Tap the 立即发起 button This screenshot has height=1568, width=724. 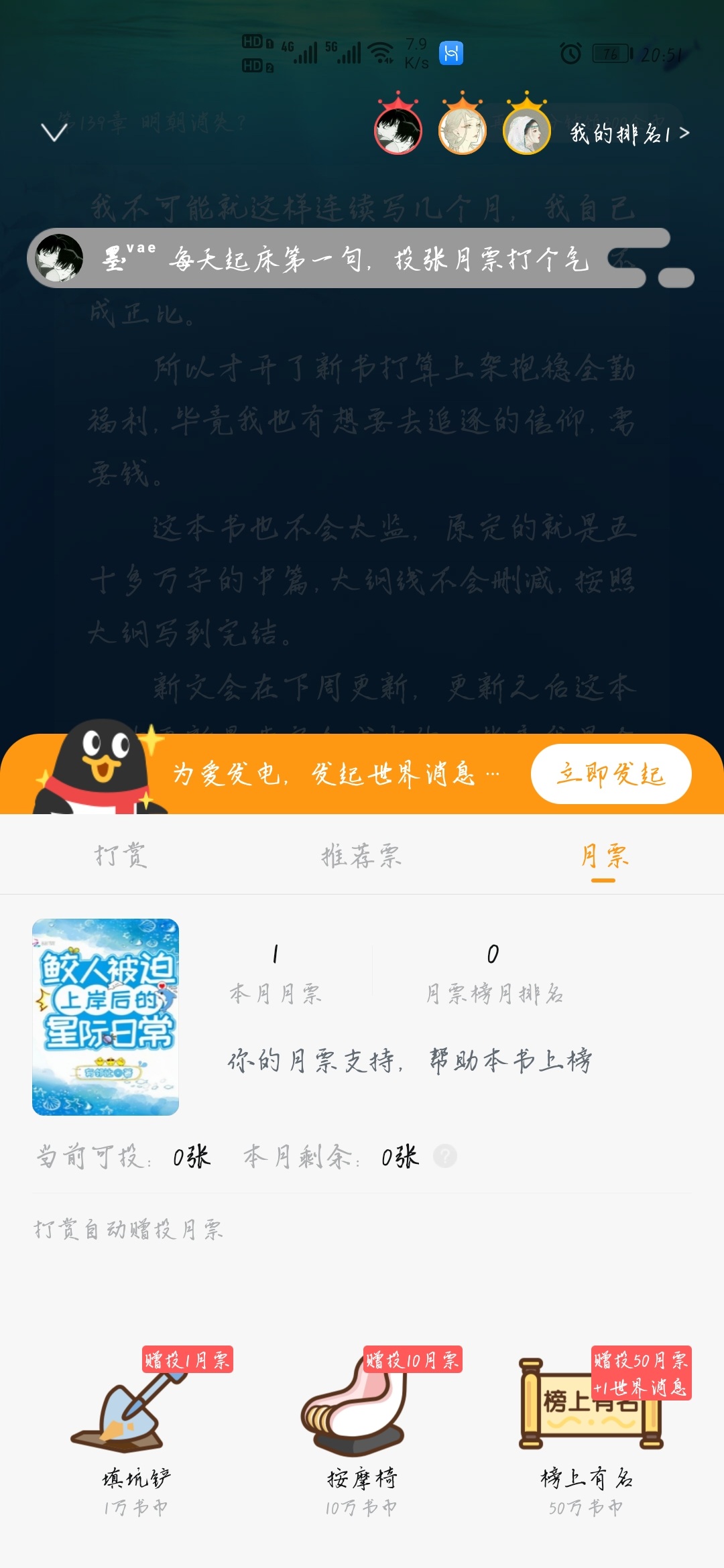tap(611, 774)
